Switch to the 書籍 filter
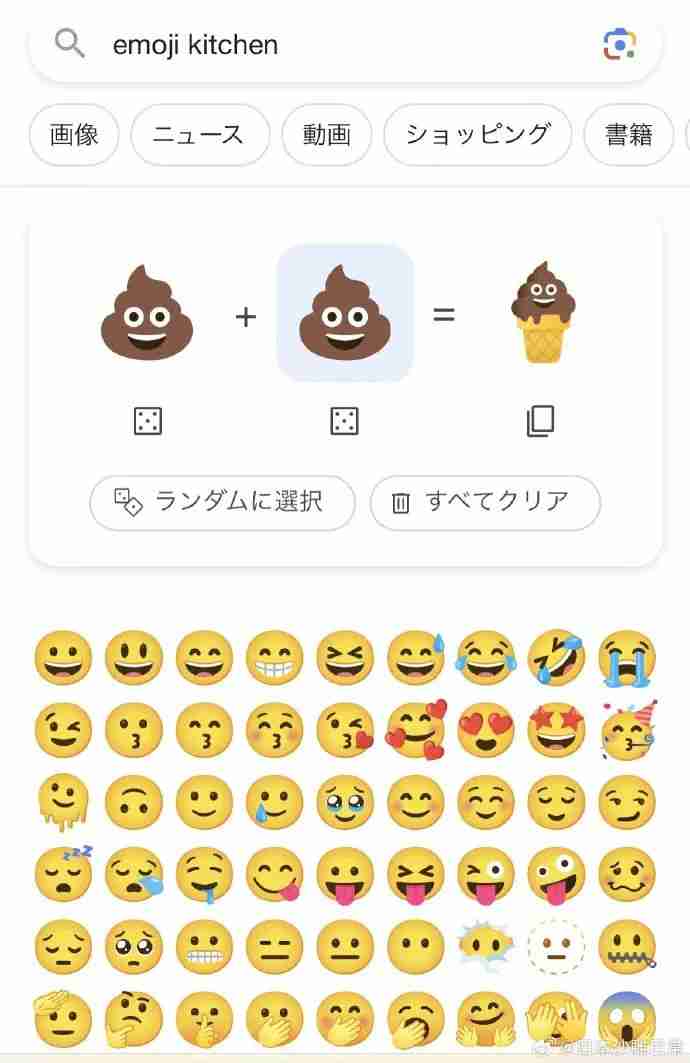Viewport: 690px width, 1063px height. [x=628, y=134]
